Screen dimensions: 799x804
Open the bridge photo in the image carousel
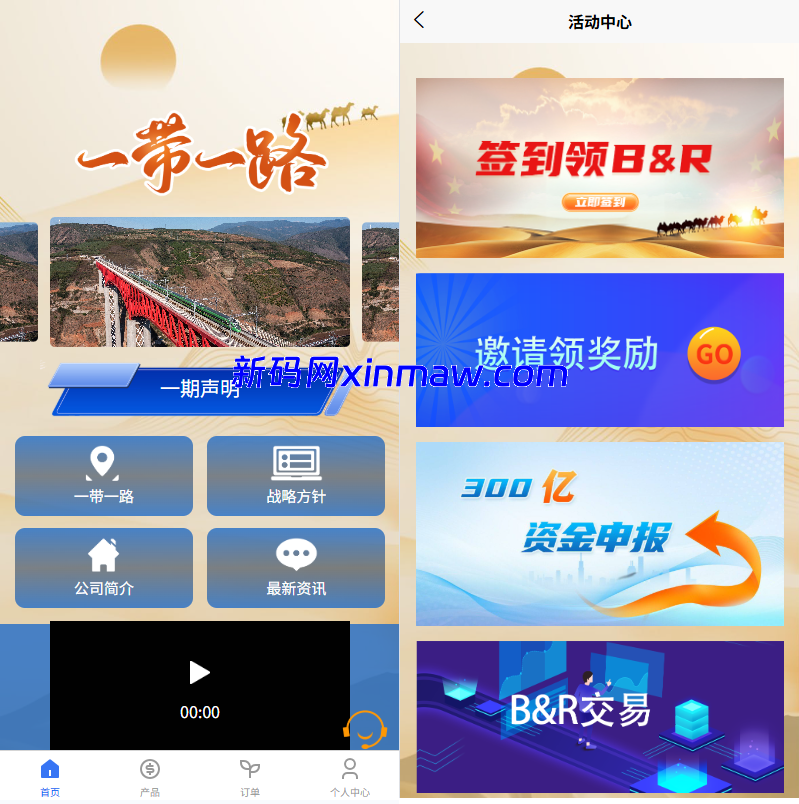point(198,282)
